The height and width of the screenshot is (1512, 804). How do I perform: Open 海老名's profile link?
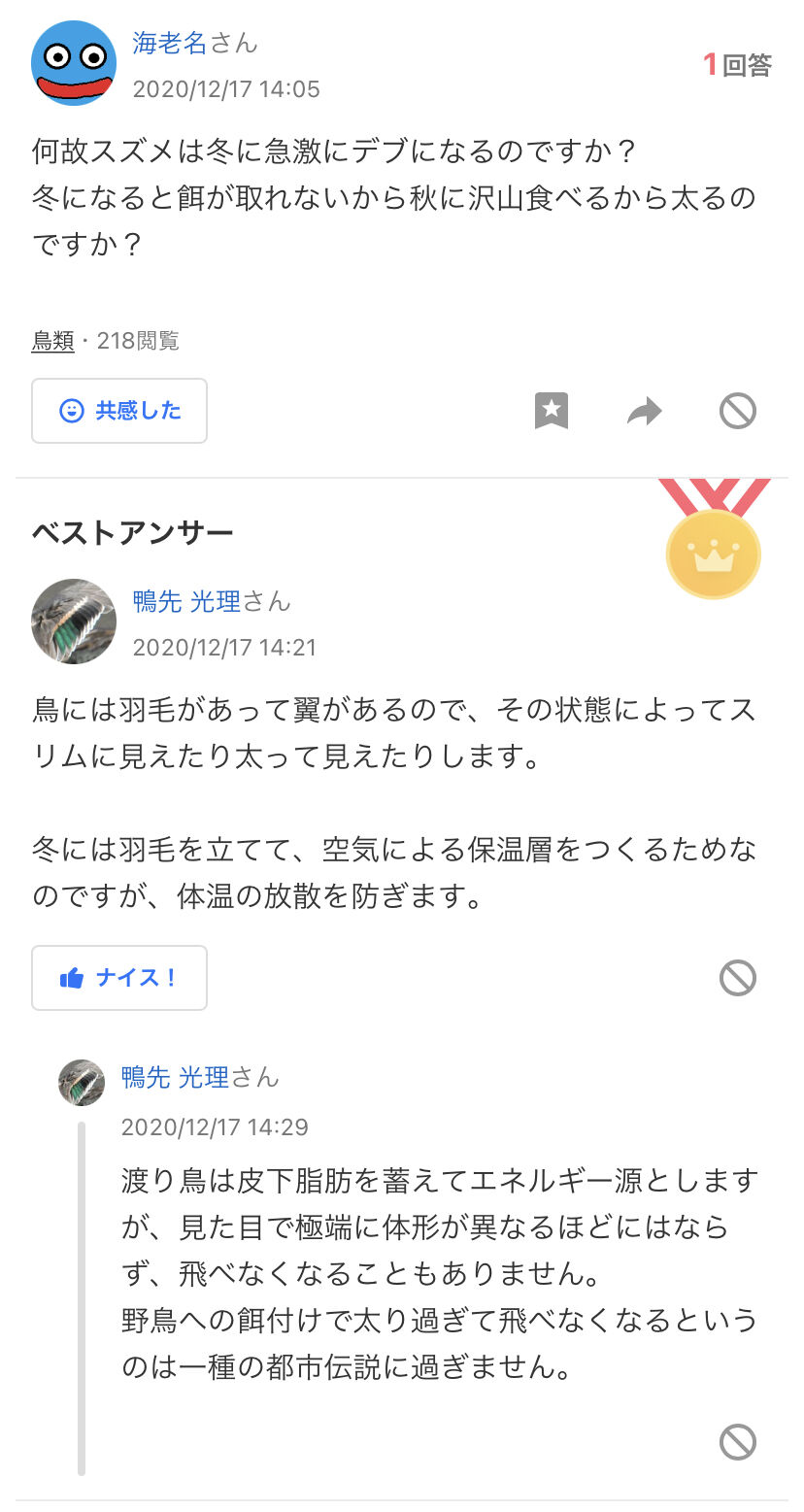[170, 44]
